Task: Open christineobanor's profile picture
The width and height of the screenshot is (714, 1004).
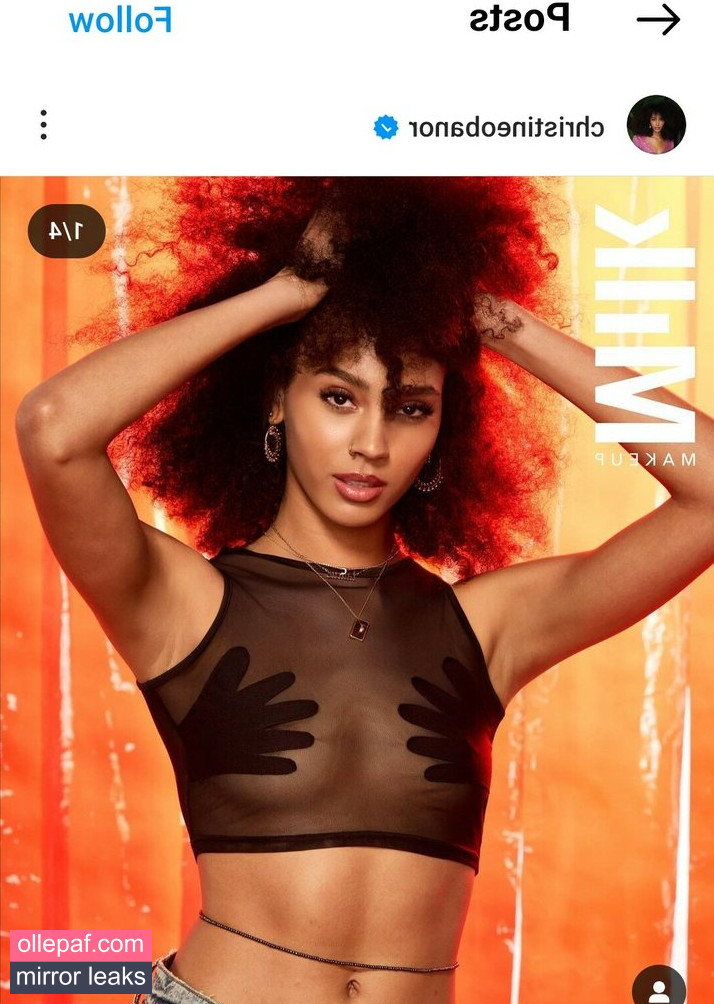Action: click(656, 125)
